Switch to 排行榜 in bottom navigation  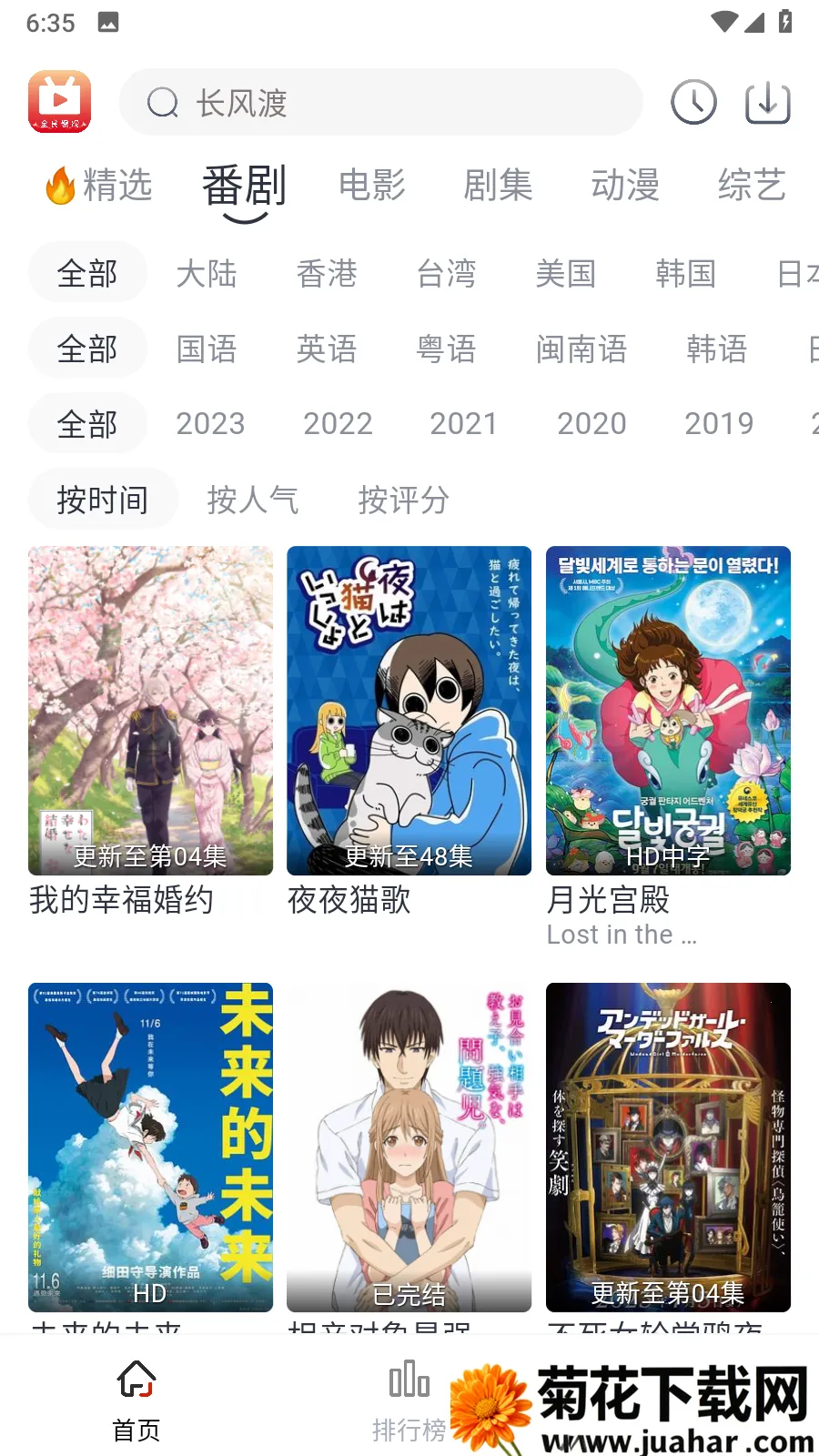(409, 1401)
